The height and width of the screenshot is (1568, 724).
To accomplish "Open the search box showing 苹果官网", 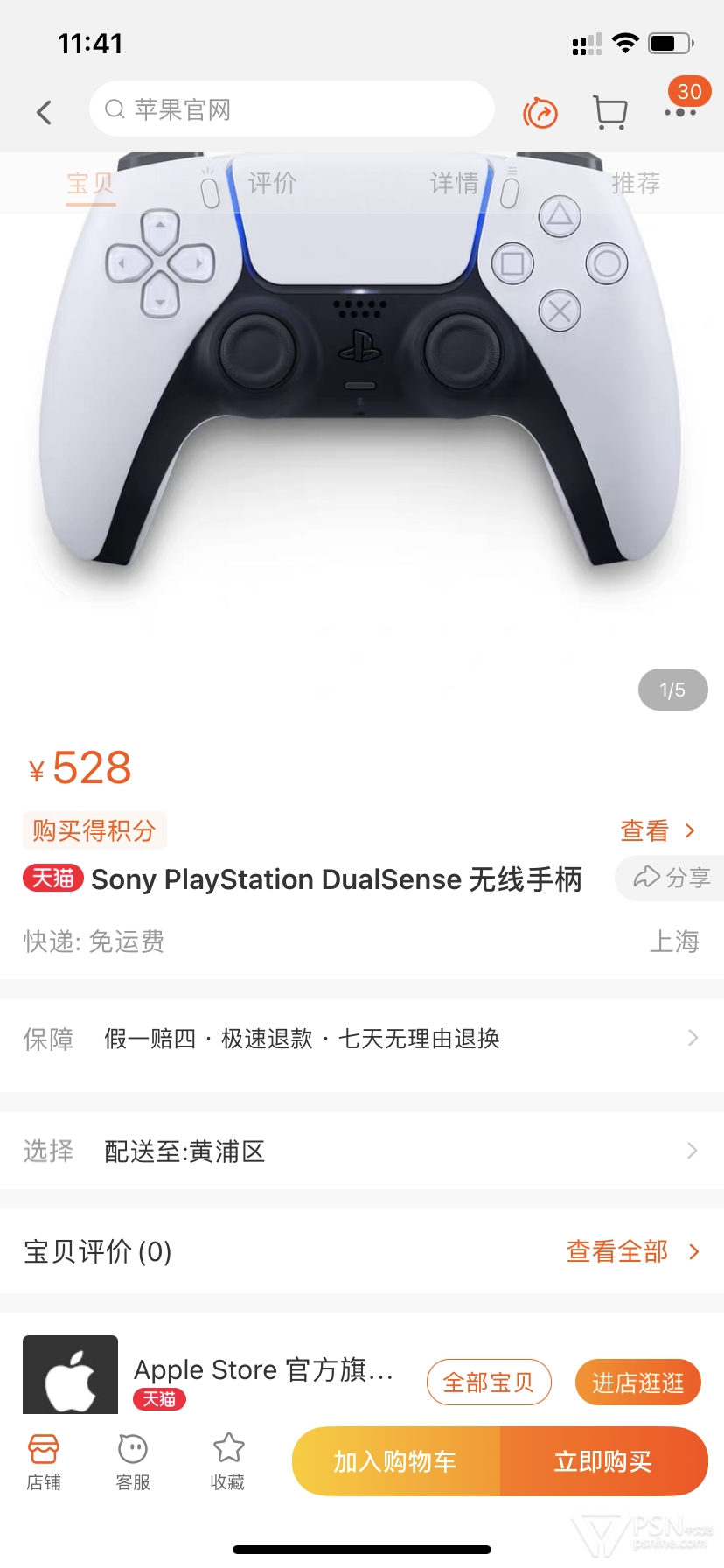I will (x=292, y=108).
